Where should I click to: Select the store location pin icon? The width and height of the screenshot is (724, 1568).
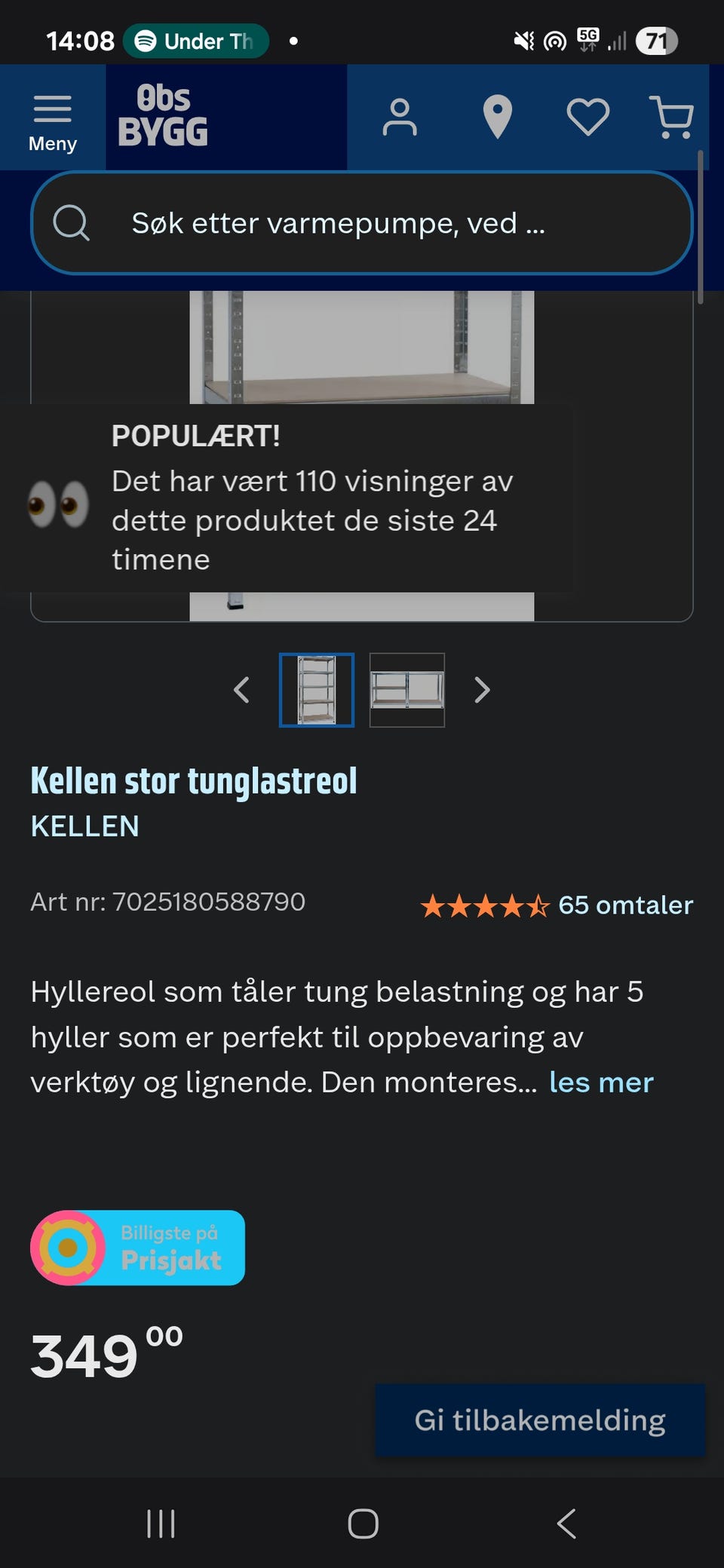click(x=498, y=117)
